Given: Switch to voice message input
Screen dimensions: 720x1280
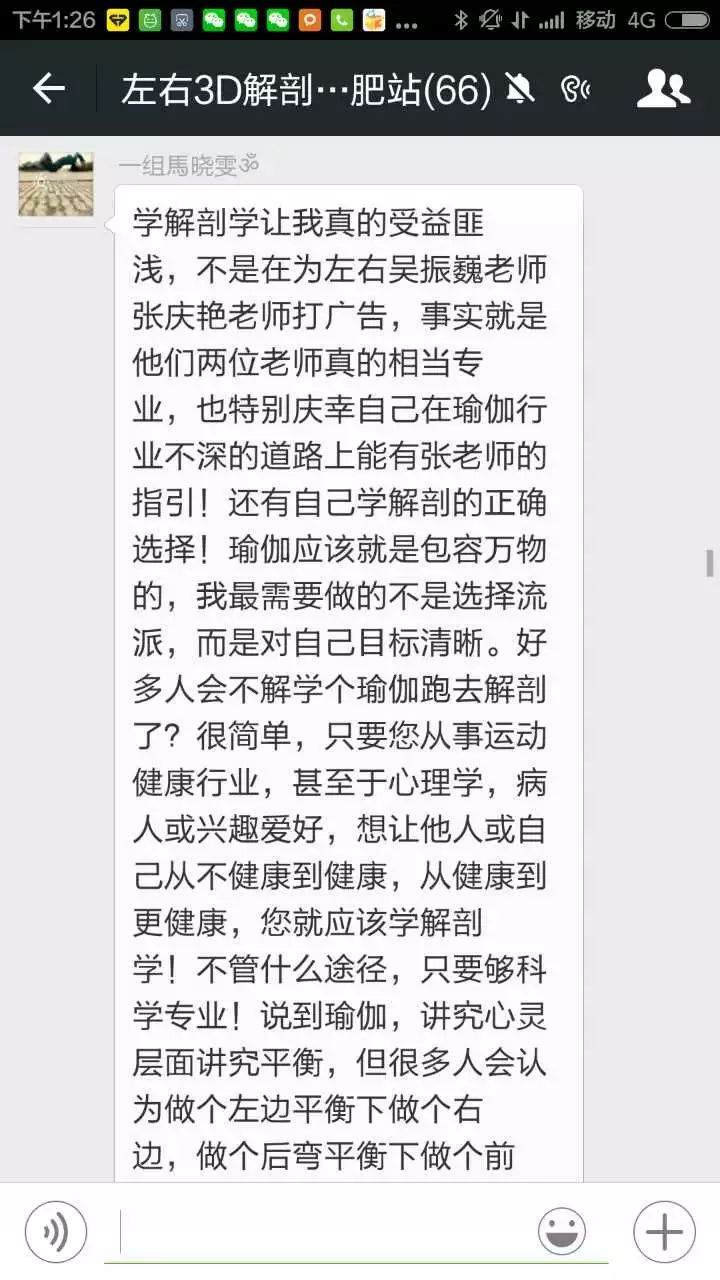Looking at the screenshot, I should click(x=56, y=1231).
